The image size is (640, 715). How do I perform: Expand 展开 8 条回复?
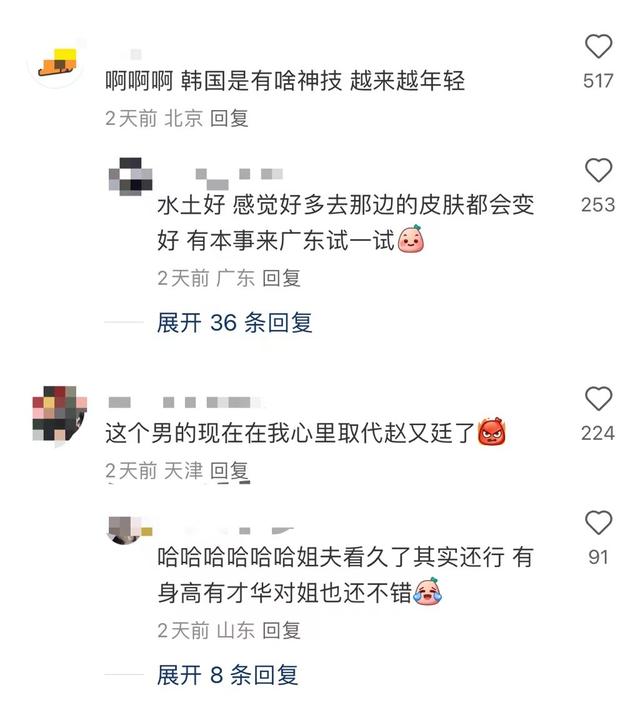tap(227, 675)
